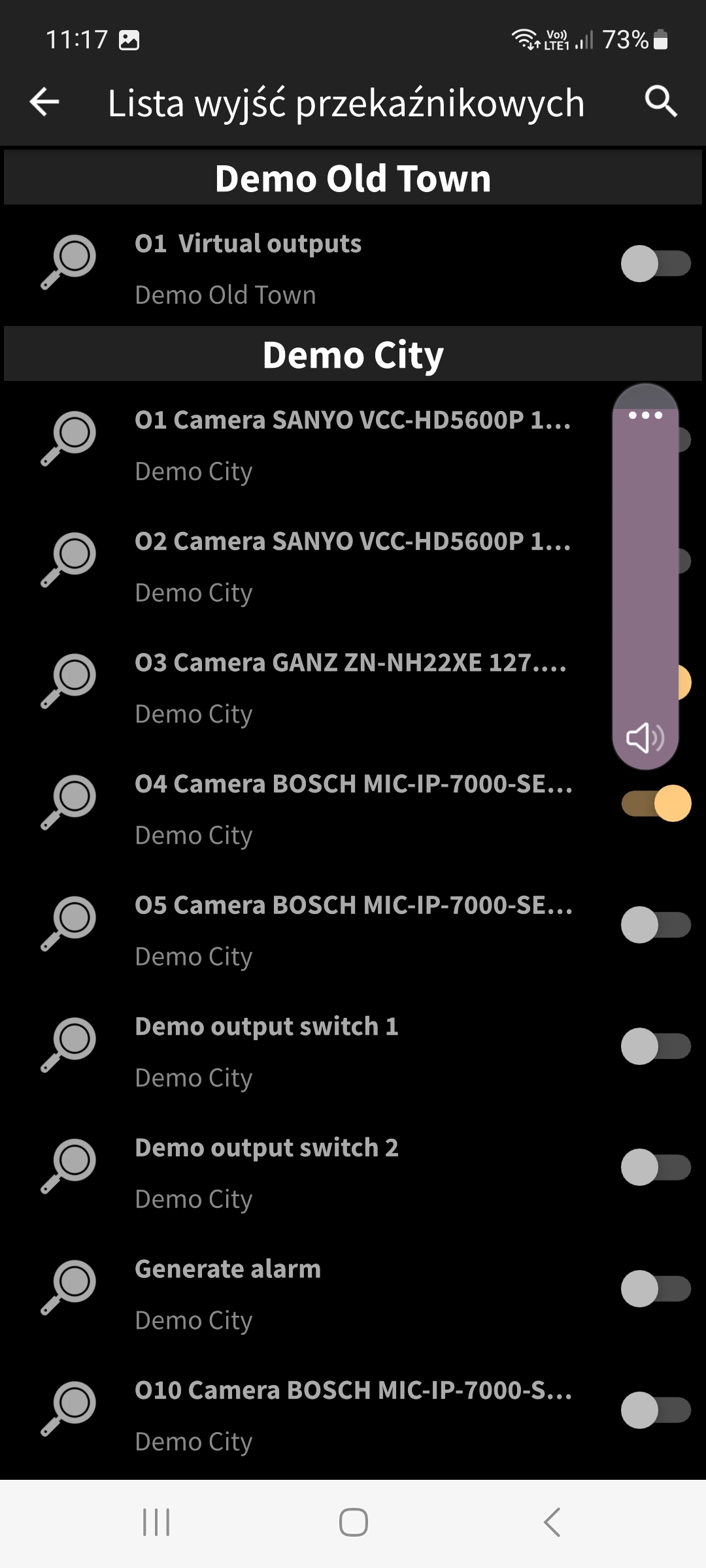Go to the home screen
706x1568 pixels.
coord(353,1522)
